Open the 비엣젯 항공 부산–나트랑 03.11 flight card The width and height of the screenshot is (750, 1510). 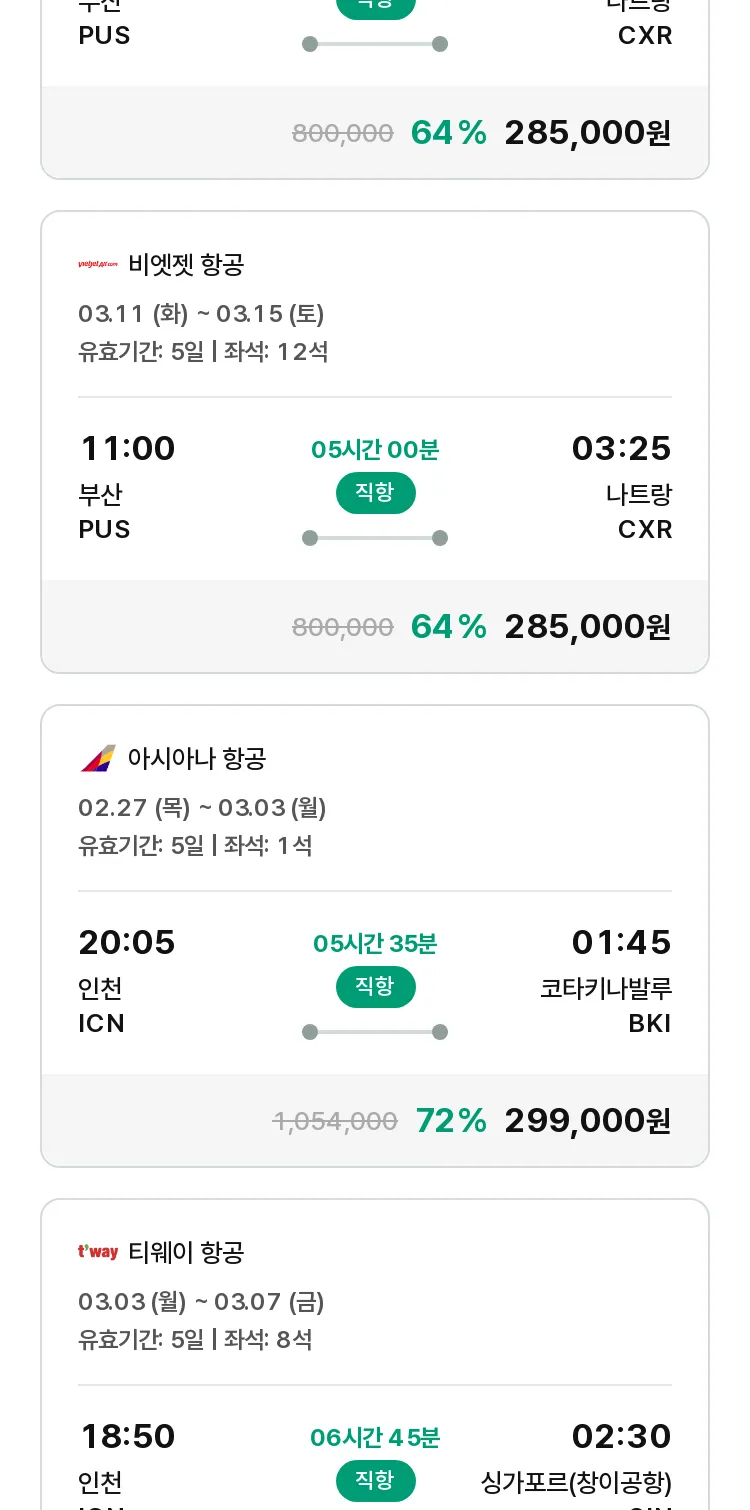pos(375,442)
